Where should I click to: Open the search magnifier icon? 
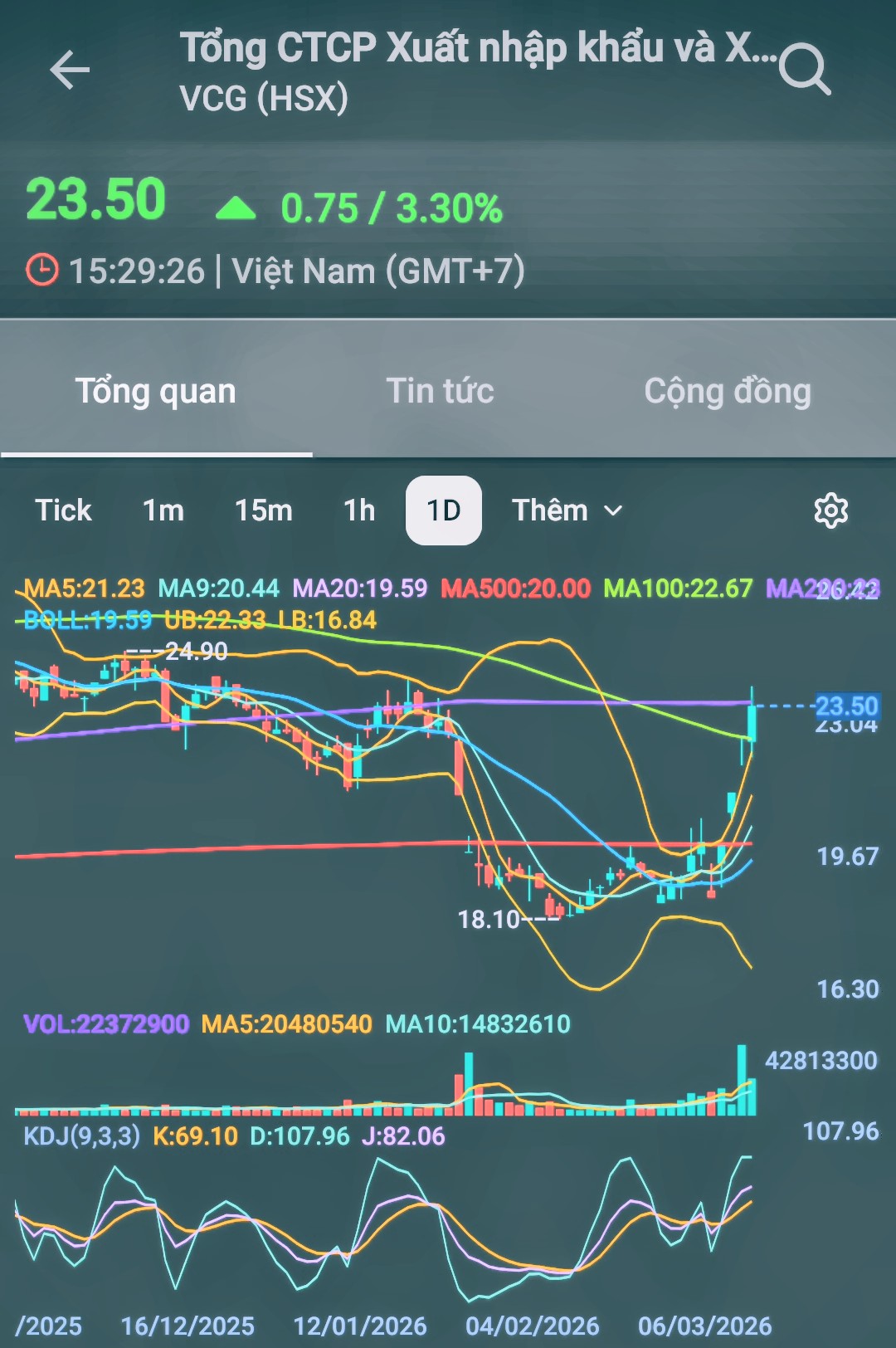[804, 70]
